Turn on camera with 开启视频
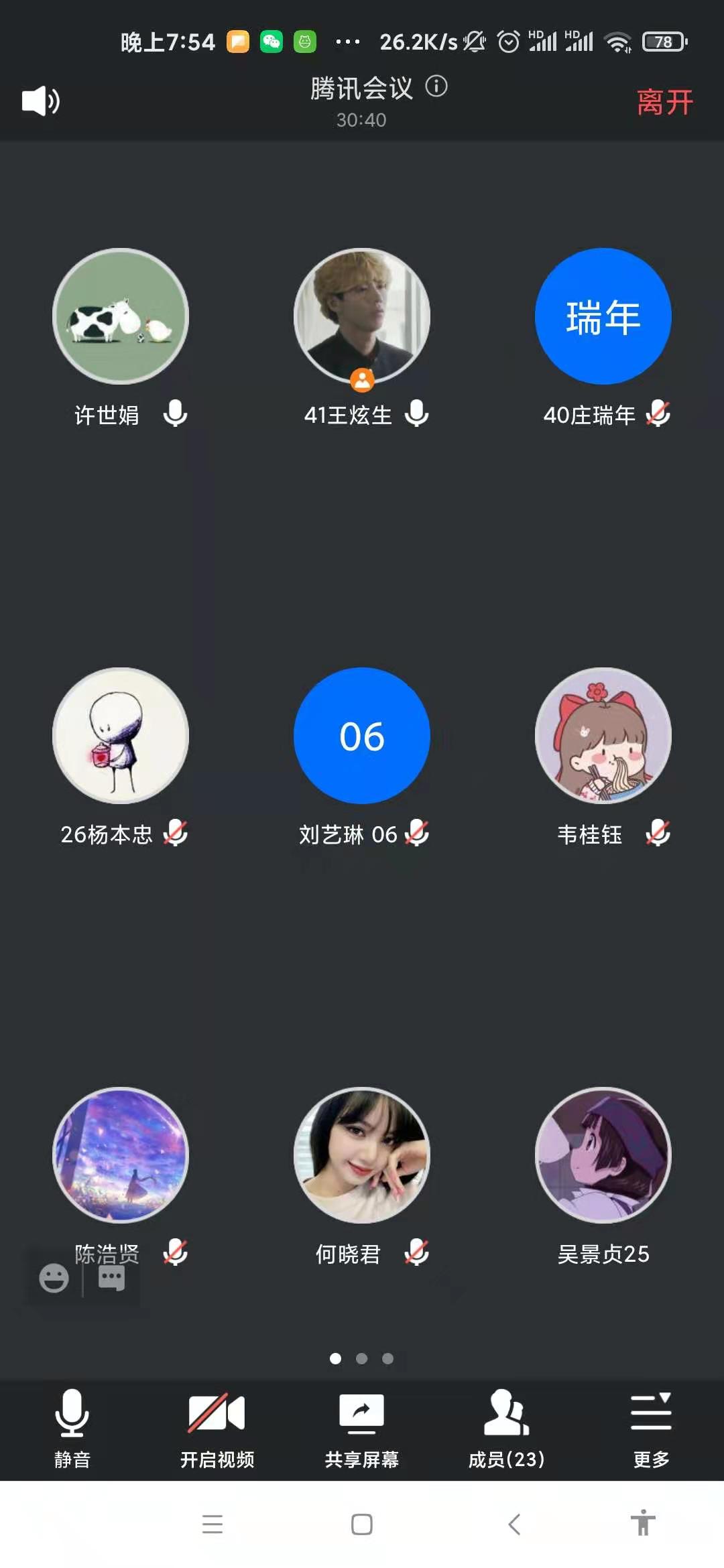The height and width of the screenshot is (1568, 724). click(217, 1428)
